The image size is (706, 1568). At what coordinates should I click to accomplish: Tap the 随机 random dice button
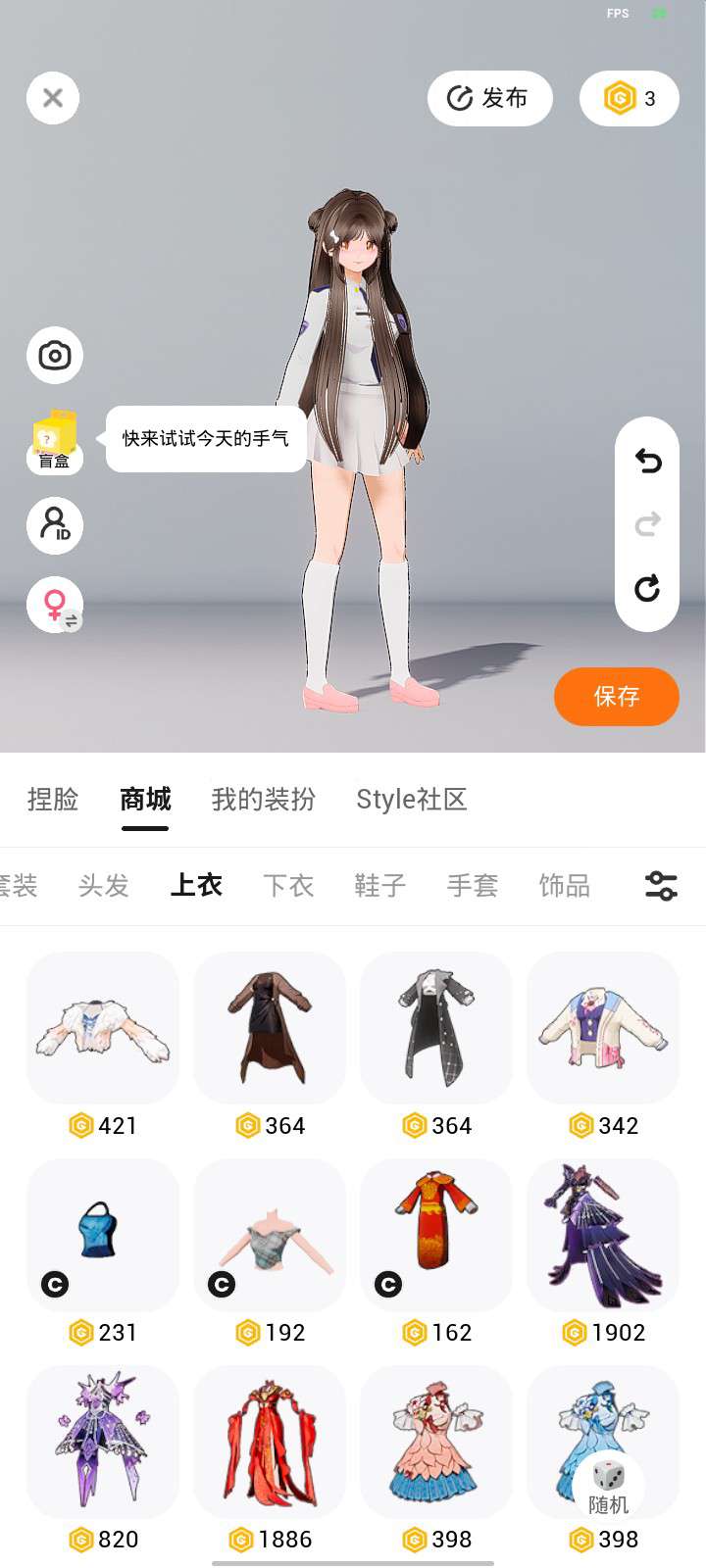[x=608, y=1487]
